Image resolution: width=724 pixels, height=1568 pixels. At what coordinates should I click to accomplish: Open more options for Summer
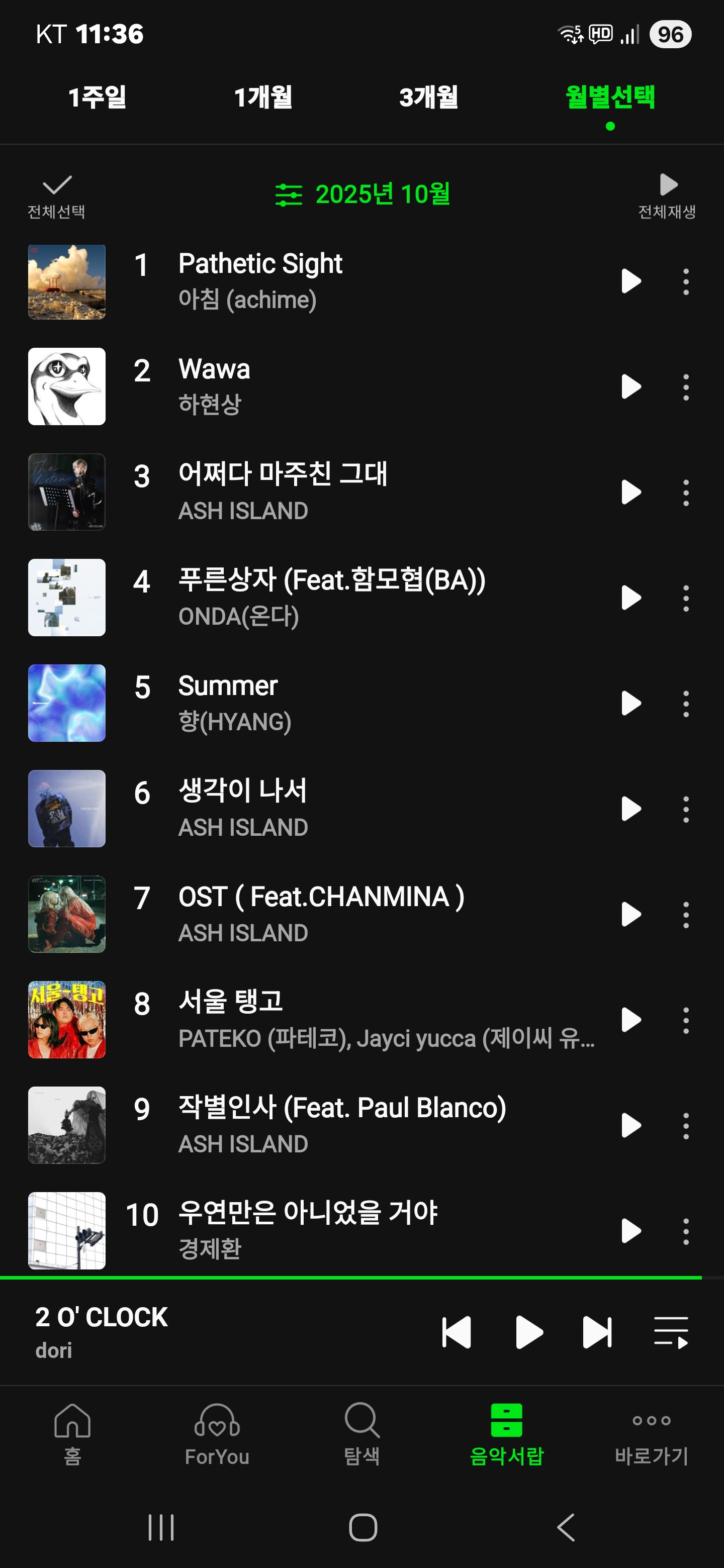tap(686, 704)
